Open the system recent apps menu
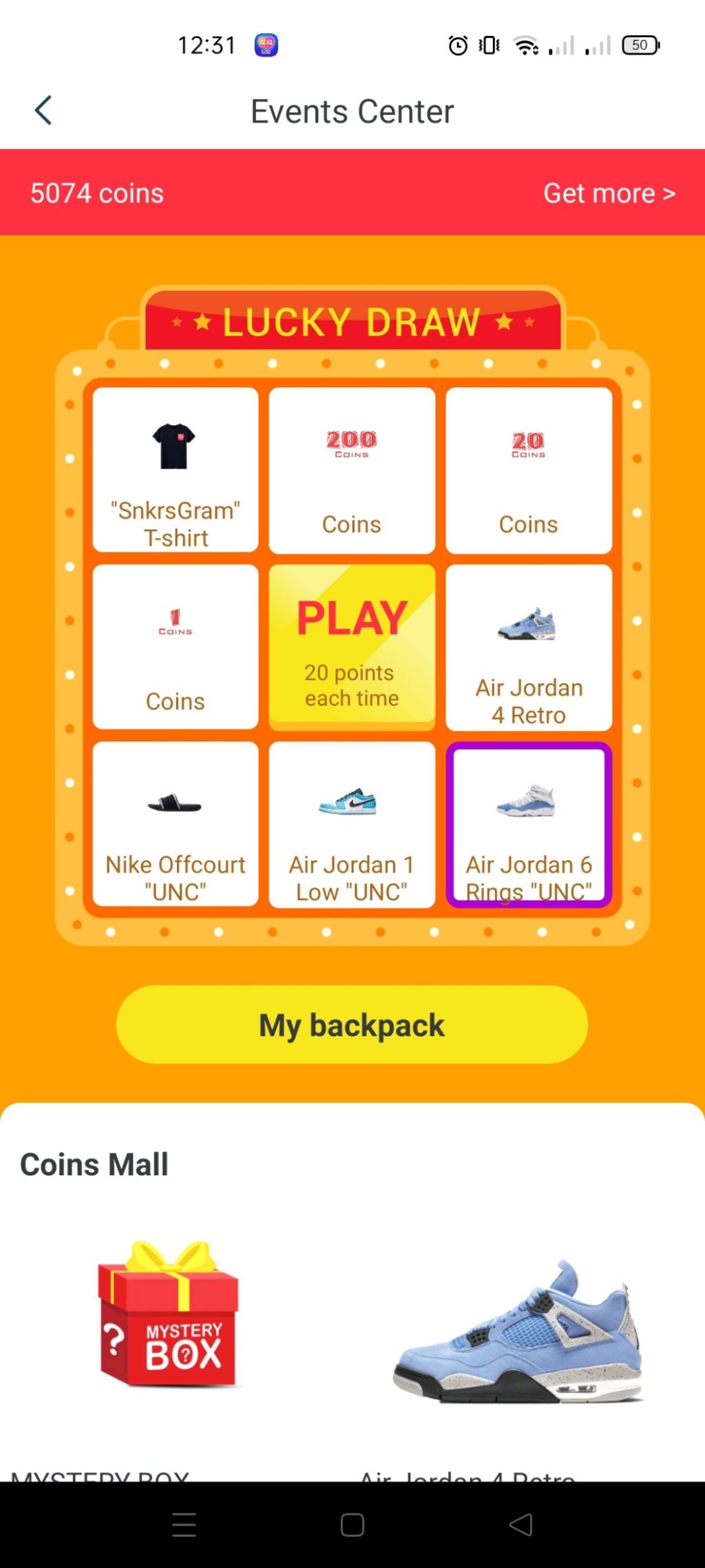 (x=184, y=1525)
